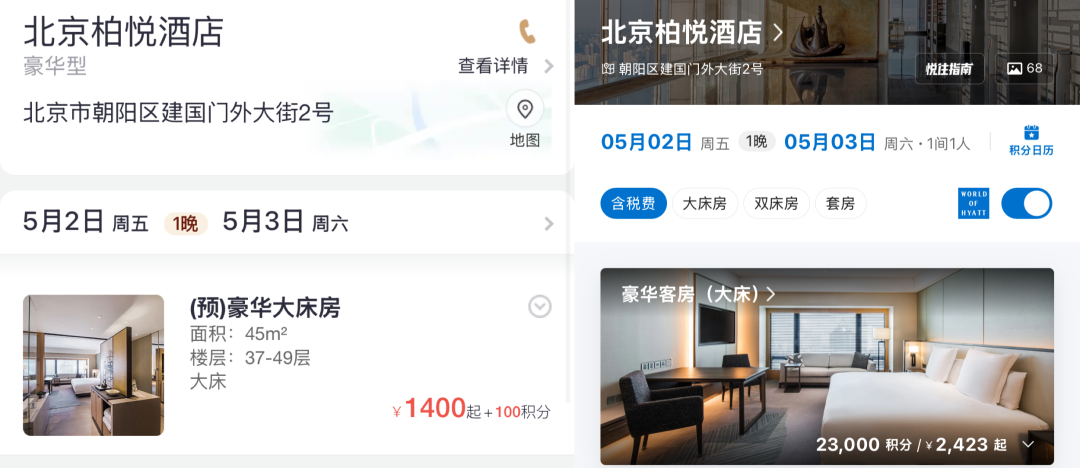The width and height of the screenshot is (1080, 468).
Task: Open the (预)豪华大床房 room photo
Action: click(x=93, y=365)
